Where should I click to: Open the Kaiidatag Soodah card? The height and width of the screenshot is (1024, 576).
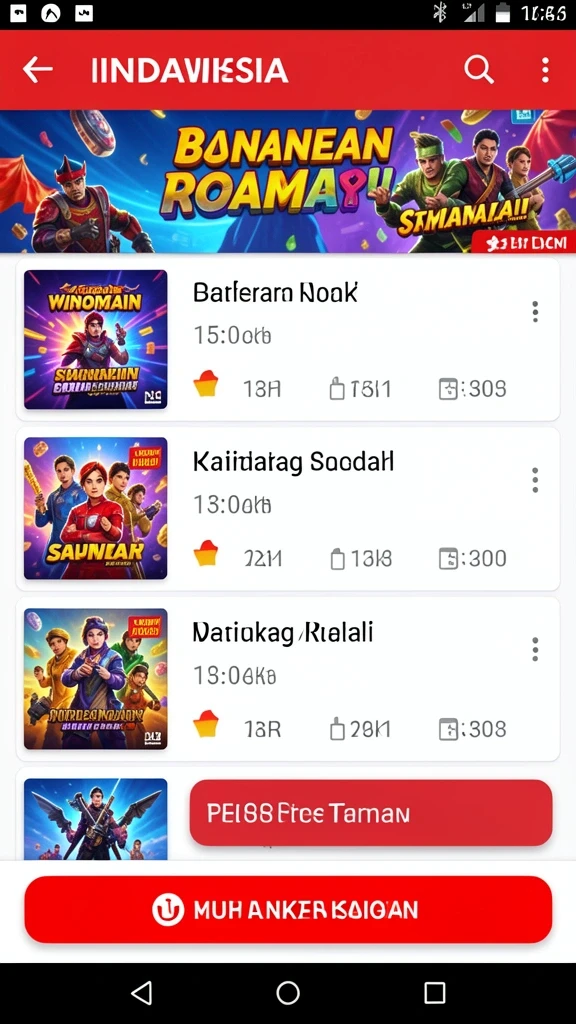point(288,509)
